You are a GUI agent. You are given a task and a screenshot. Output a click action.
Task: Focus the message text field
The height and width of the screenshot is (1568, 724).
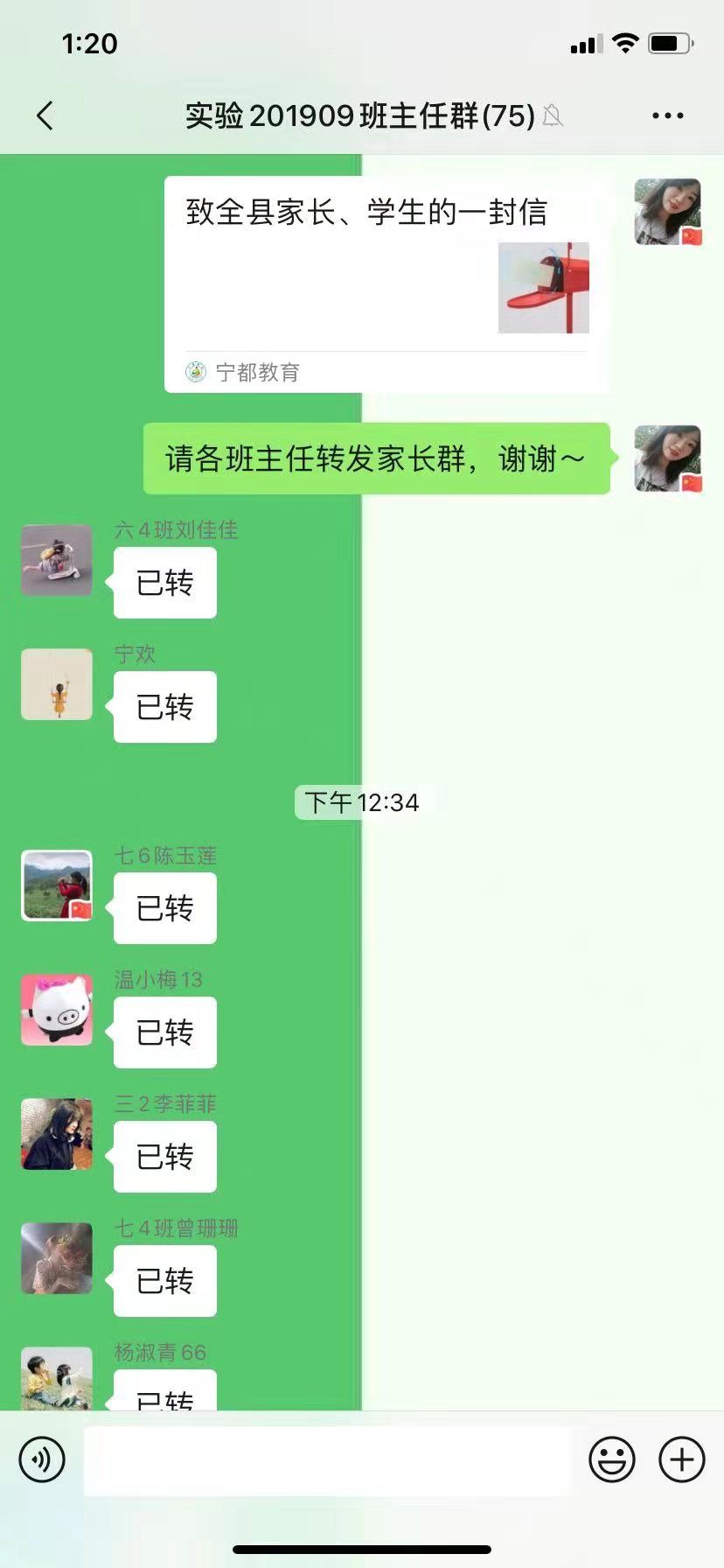point(327,1459)
